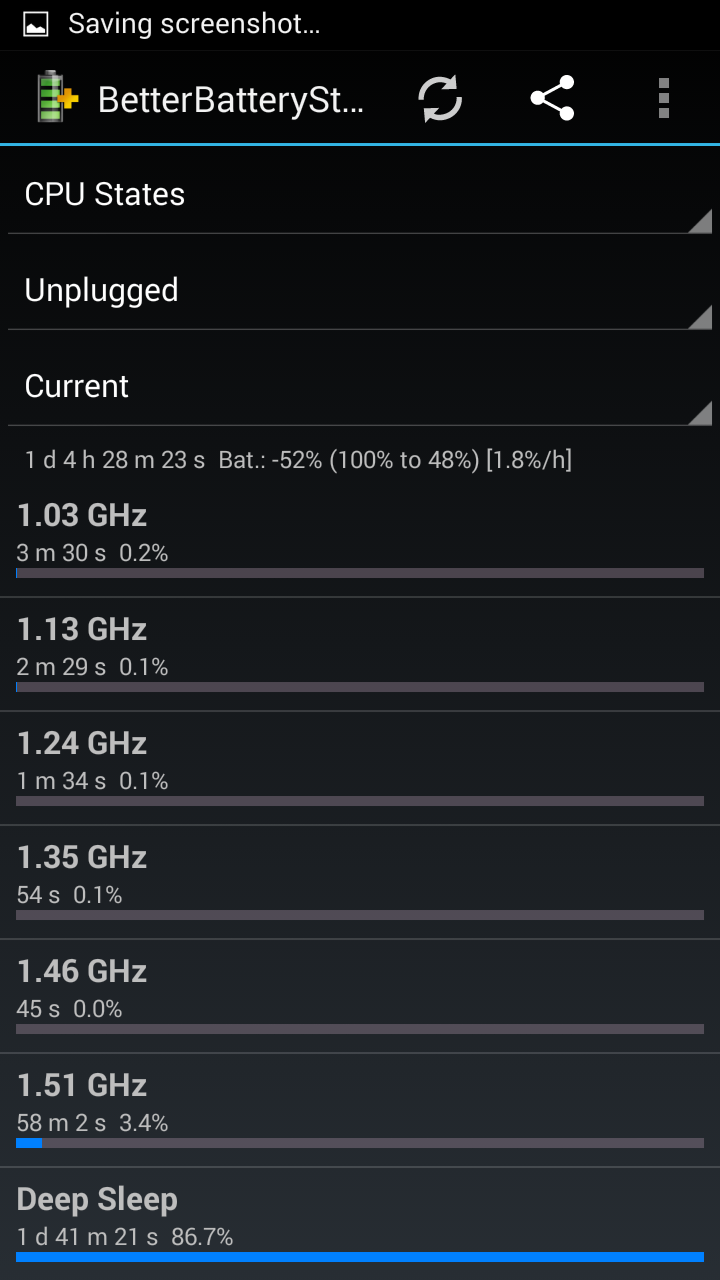The width and height of the screenshot is (720, 1280).
Task: Open the 1.03 GHz state row
Action: coord(360,541)
